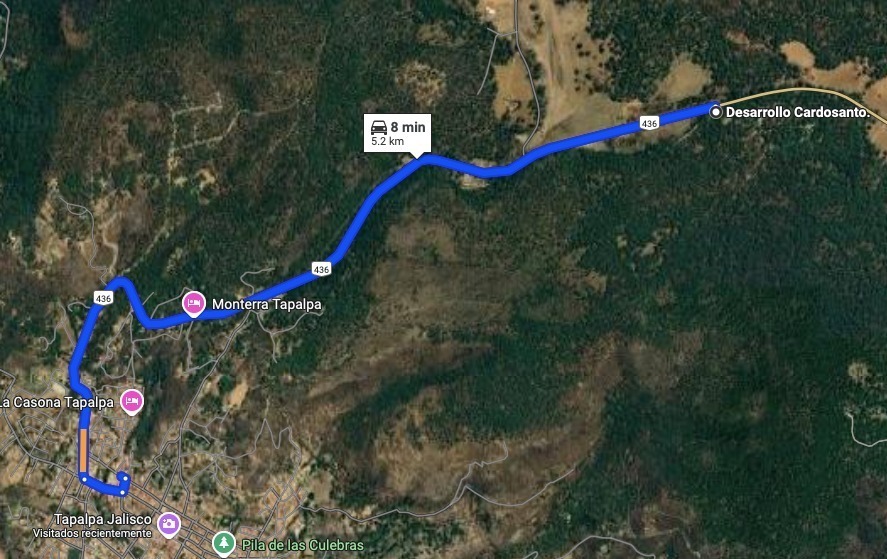Image resolution: width=887 pixels, height=559 pixels.
Task: Select the La Casona Tapalpa hotel pin
Action: pos(131,402)
